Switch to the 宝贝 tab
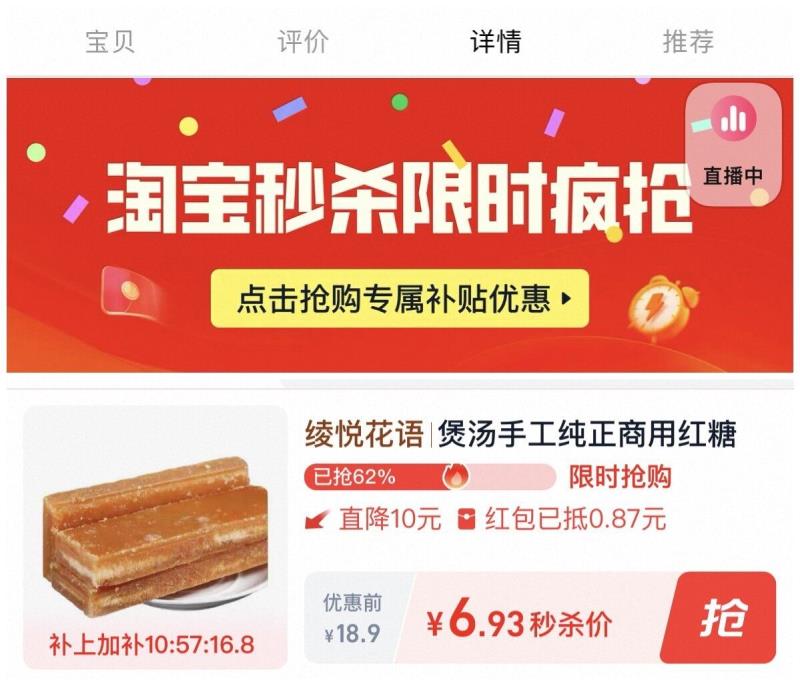The width and height of the screenshot is (800, 686). pyautogui.click(x=110, y=42)
